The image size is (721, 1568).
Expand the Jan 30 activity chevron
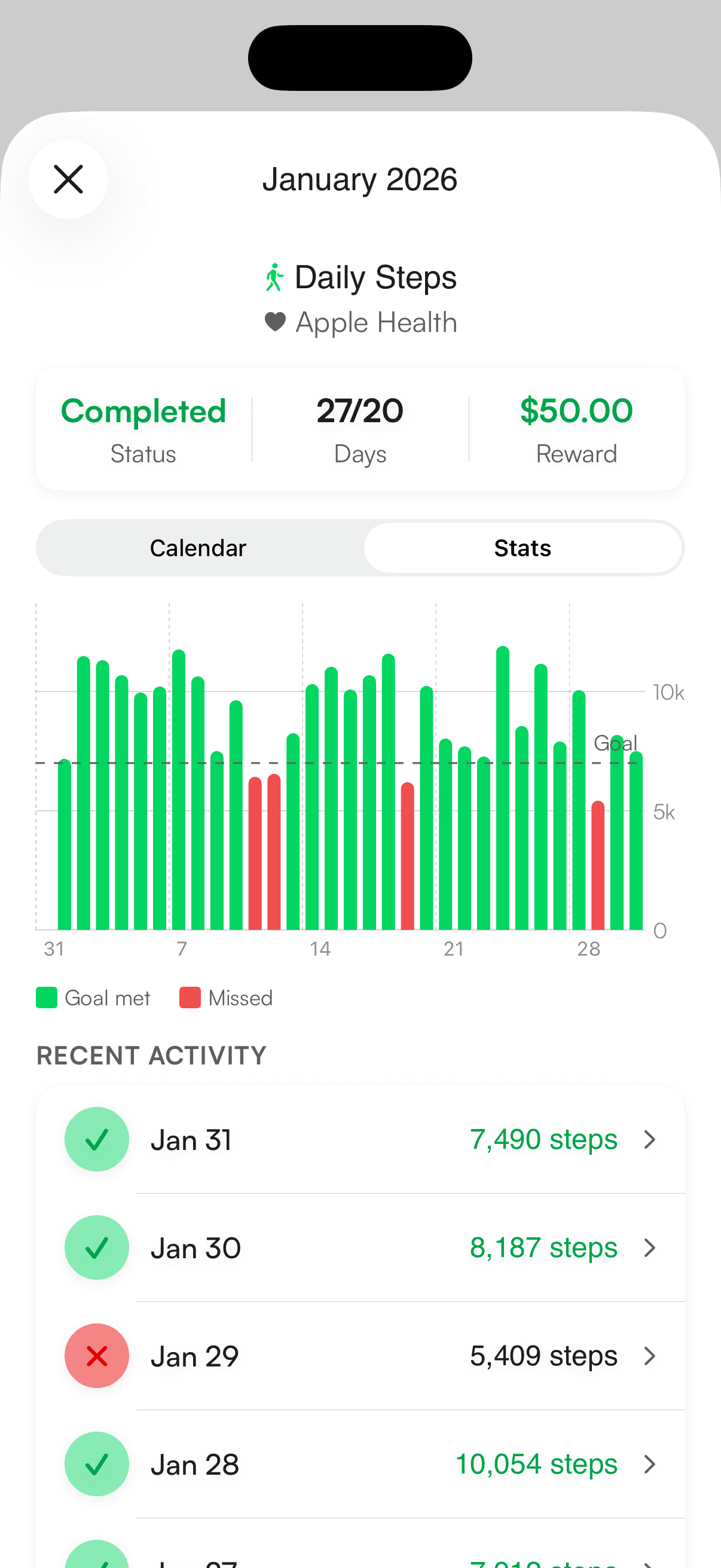pyautogui.click(x=650, y=1247)
